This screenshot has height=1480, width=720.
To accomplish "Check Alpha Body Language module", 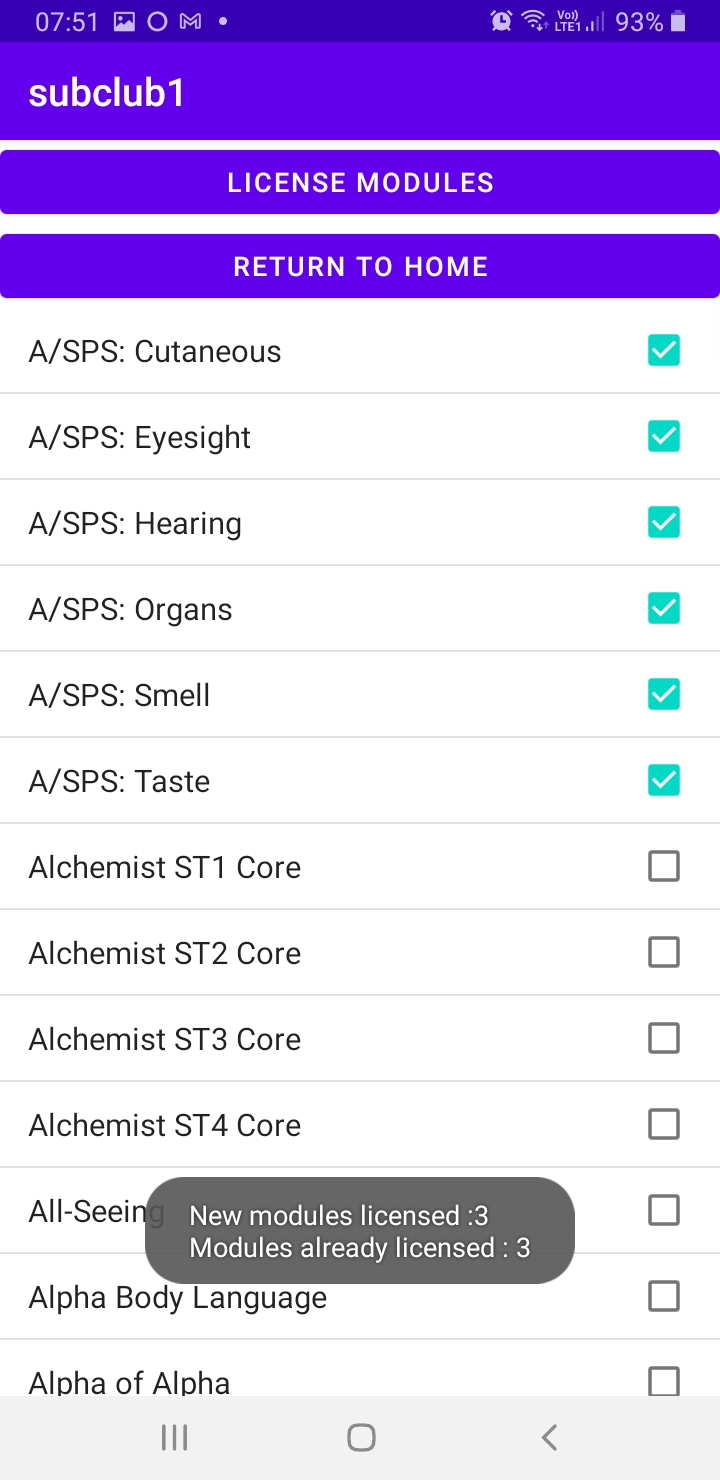I will point(664,1297).
